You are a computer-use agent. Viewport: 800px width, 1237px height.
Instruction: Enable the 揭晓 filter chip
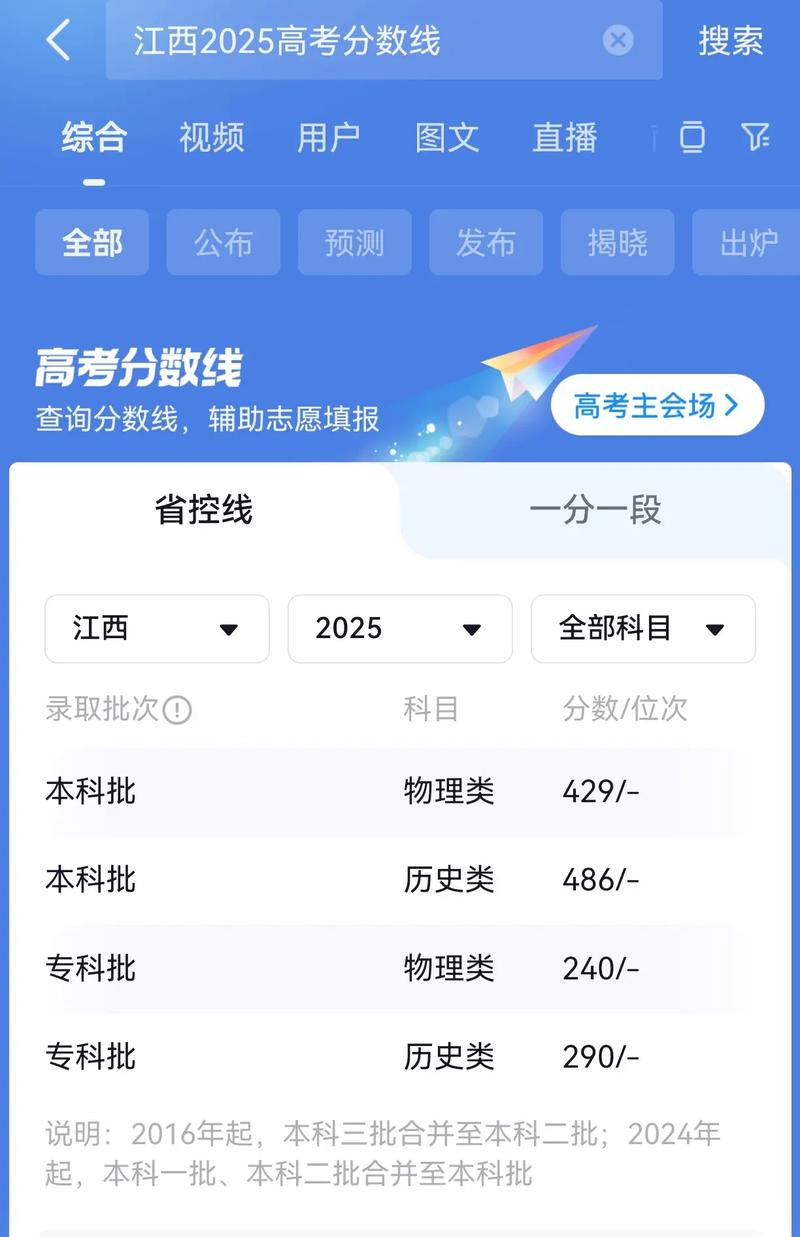[x=617, y=242]
